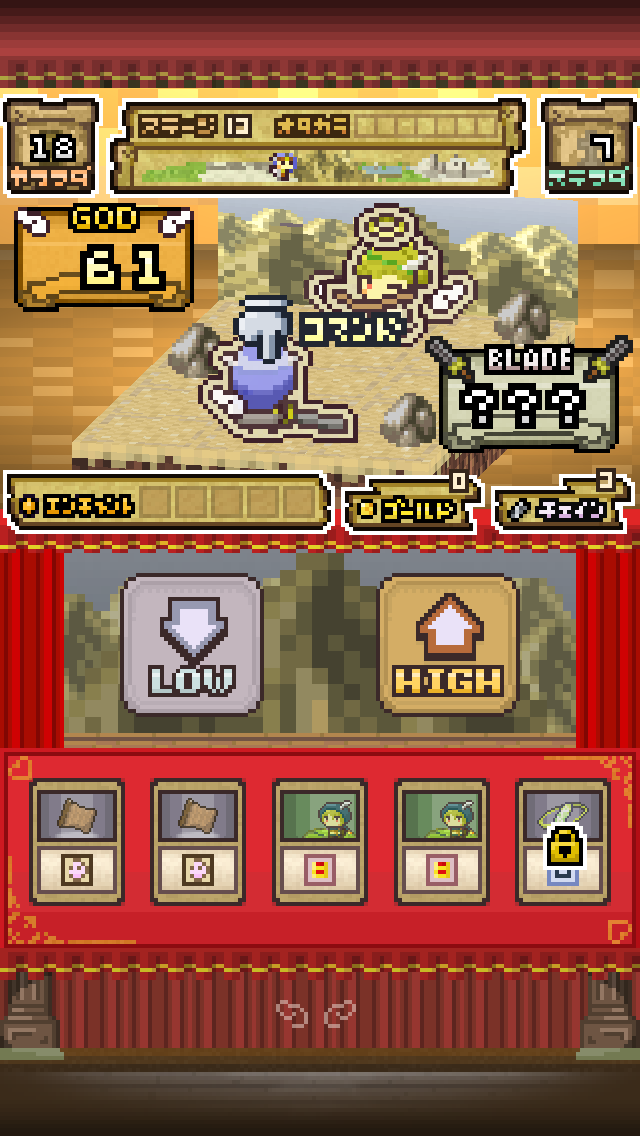The height and width of the screenshot is (1136, 640).
Task: Choose the LOW arrow button
Action: click(191, 645)
